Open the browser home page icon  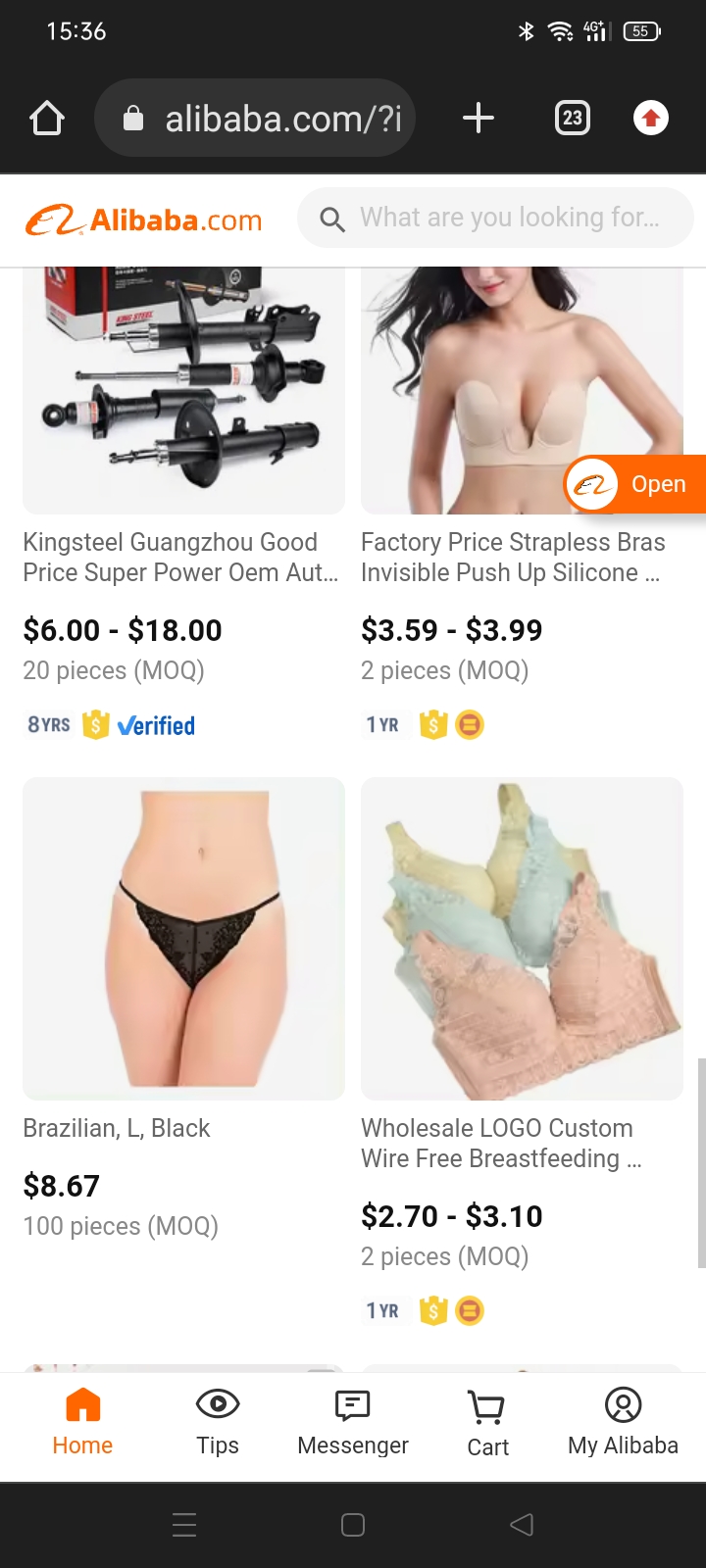click(x=47, y=119)
